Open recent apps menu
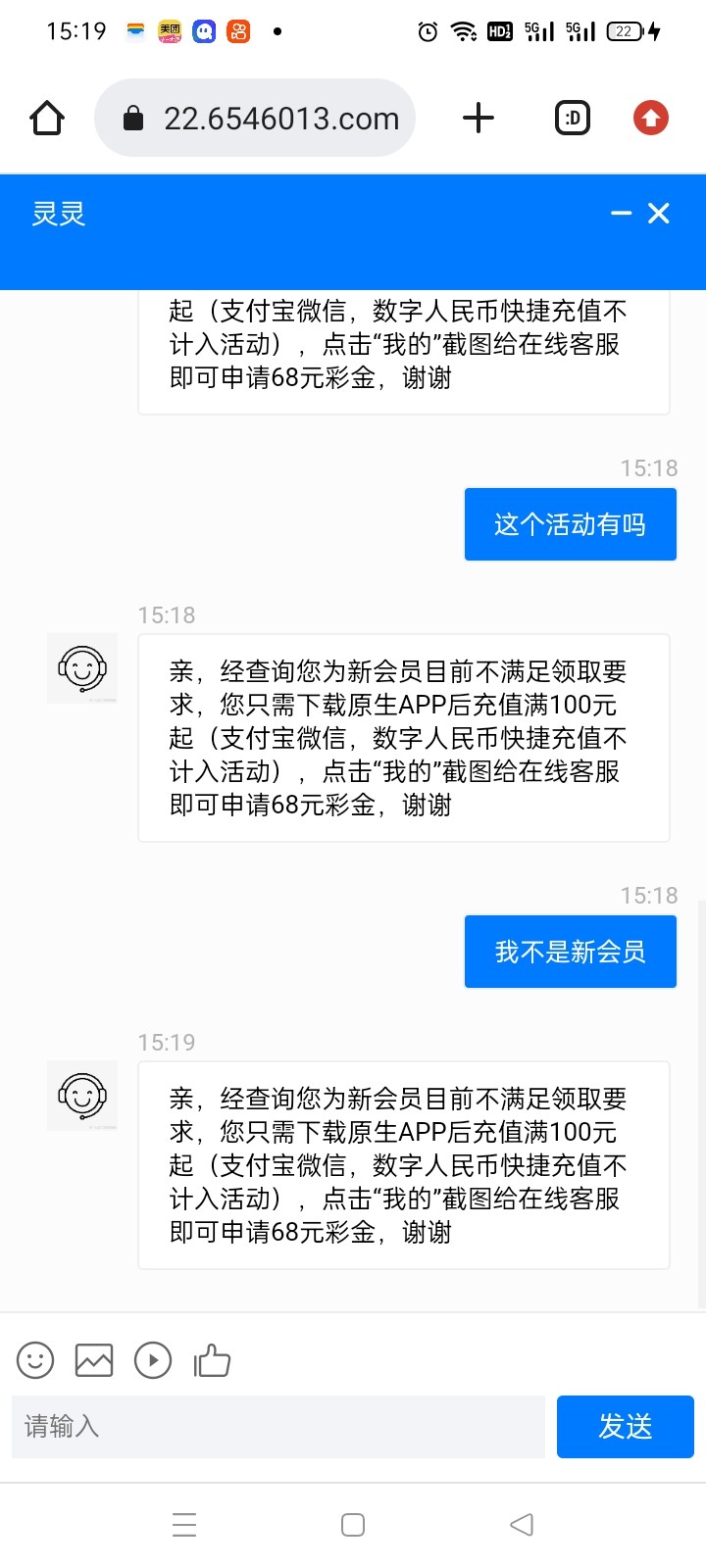The image size is (706, 1568). click(x=184, y=1525)
